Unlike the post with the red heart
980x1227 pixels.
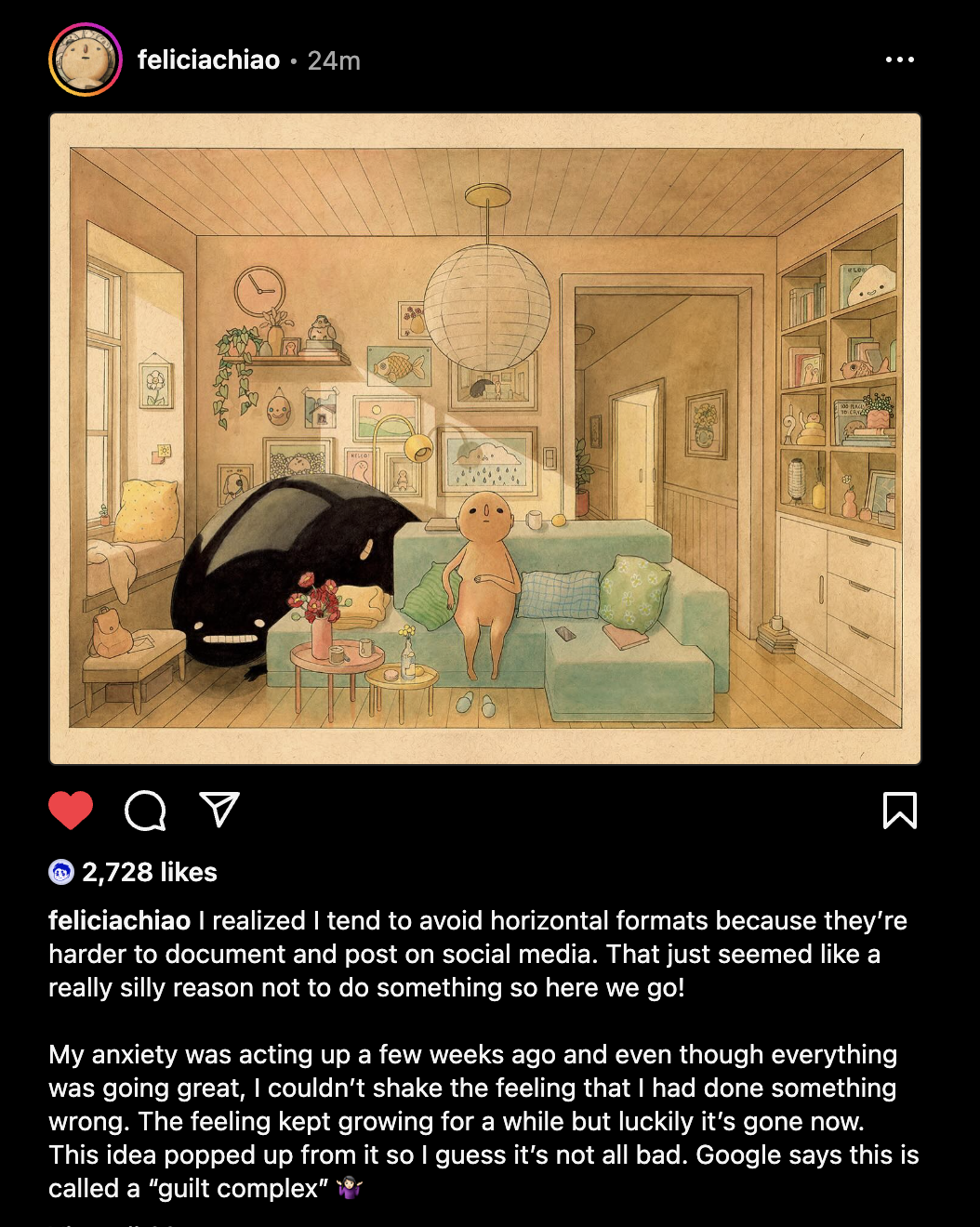click(71, 811)
